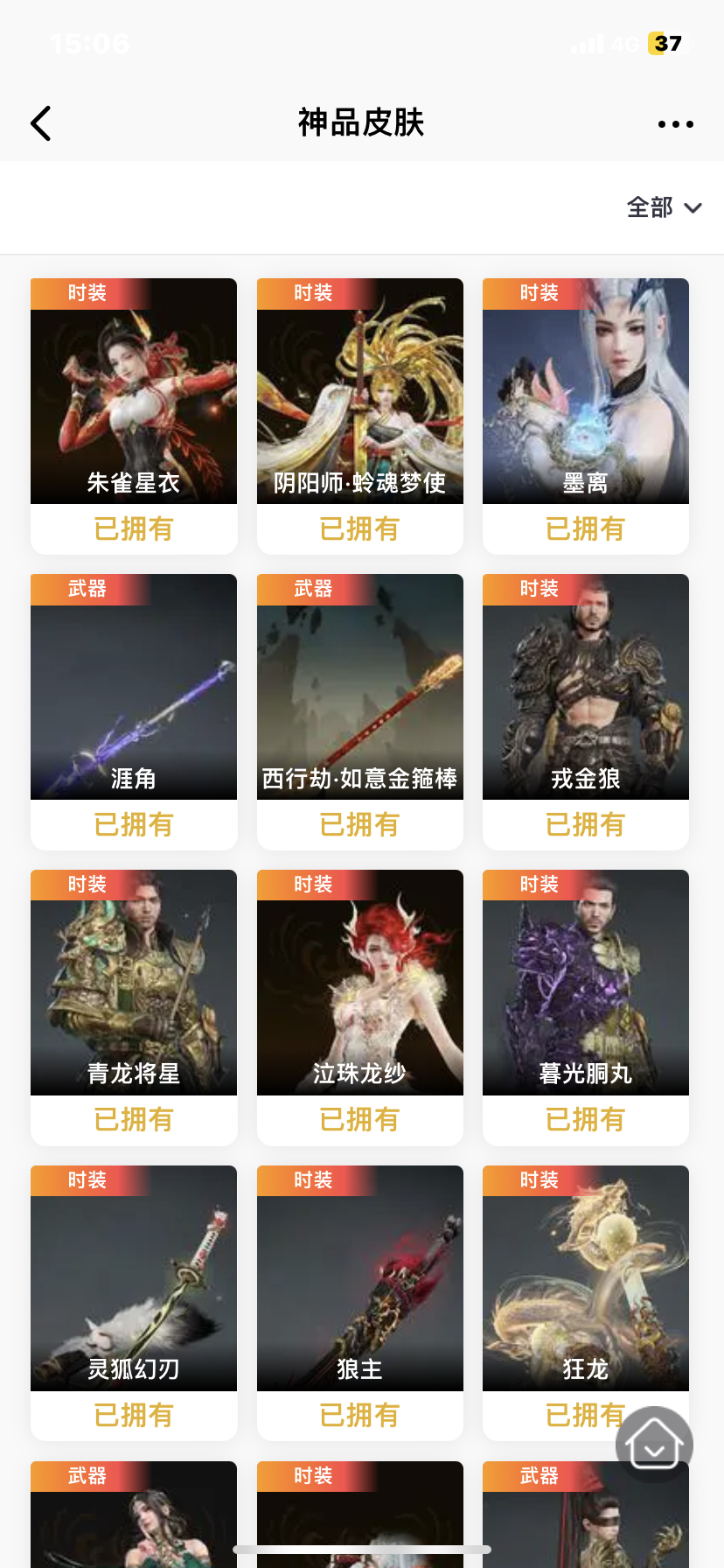Open the 灵狐幻刃 skin card
This screenshot has height=1568, width=724.
134,1304
